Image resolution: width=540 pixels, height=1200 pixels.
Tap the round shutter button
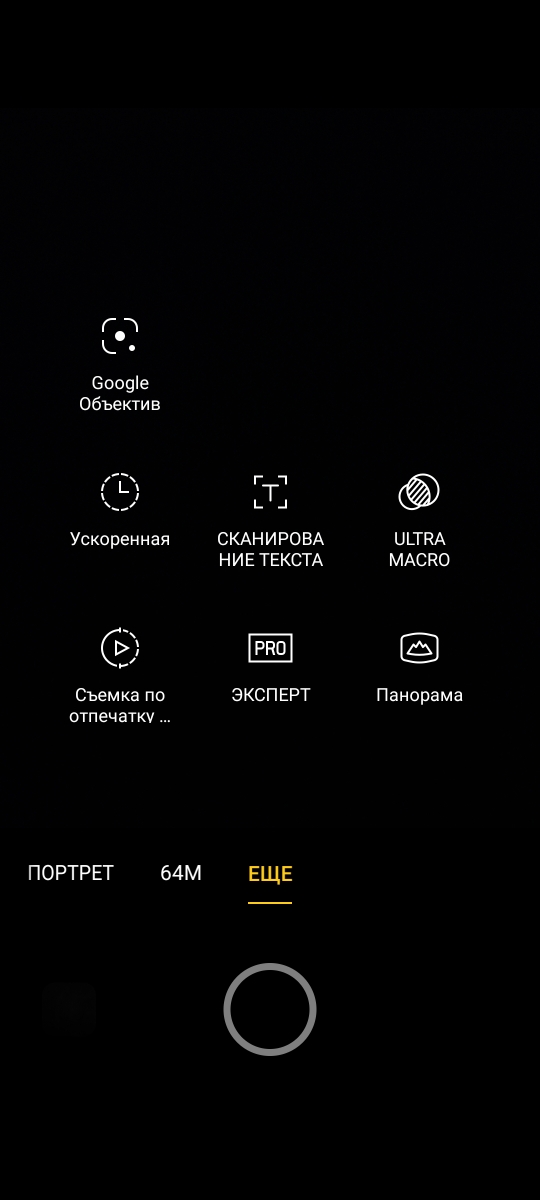coord(270,1009)
